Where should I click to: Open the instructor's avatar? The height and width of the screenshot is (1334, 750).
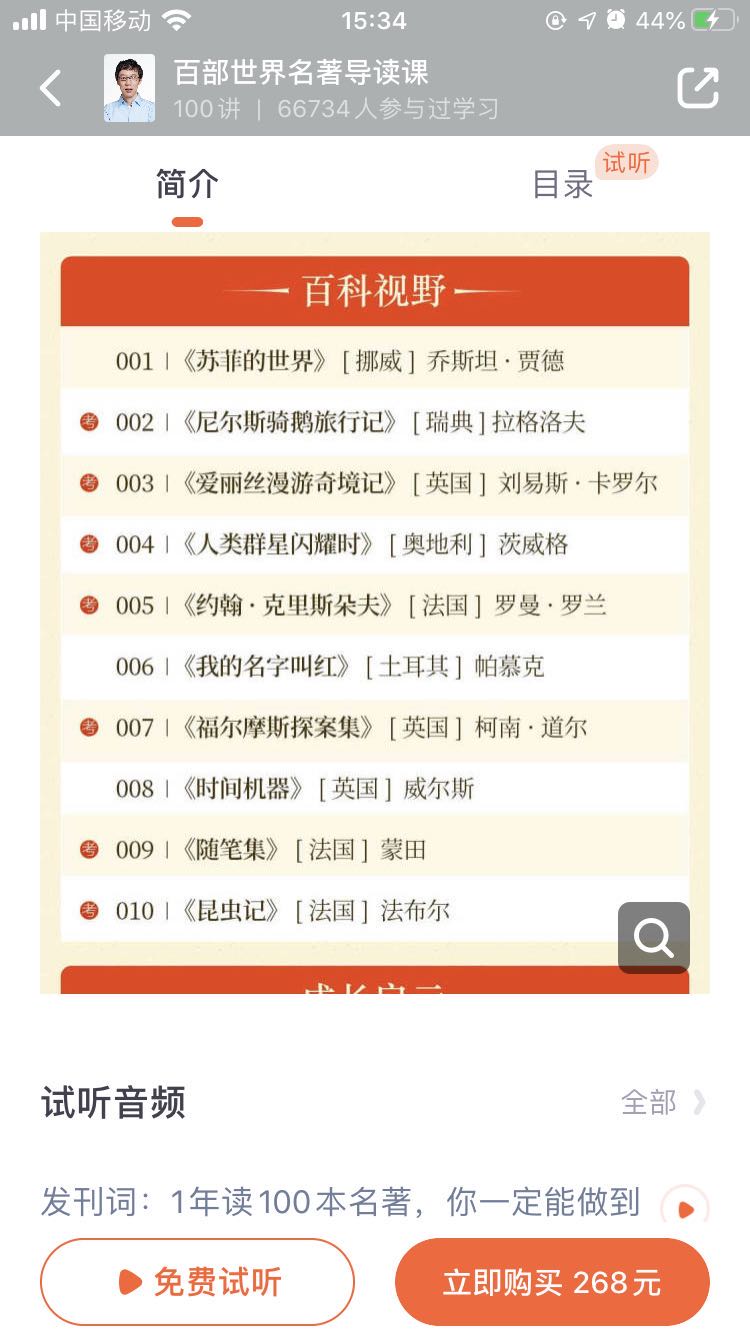[130, 88]
